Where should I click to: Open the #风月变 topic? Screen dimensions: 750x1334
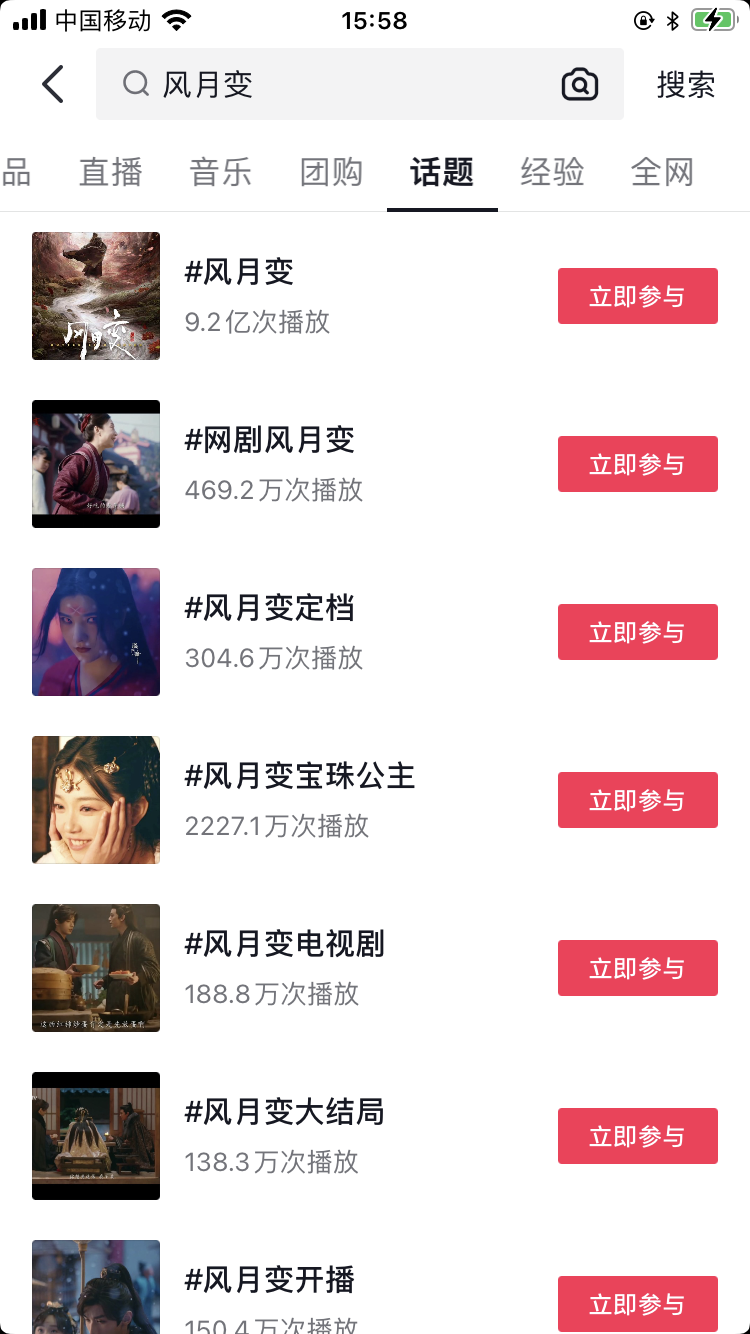pyautogui.click(x=239, y=273)
